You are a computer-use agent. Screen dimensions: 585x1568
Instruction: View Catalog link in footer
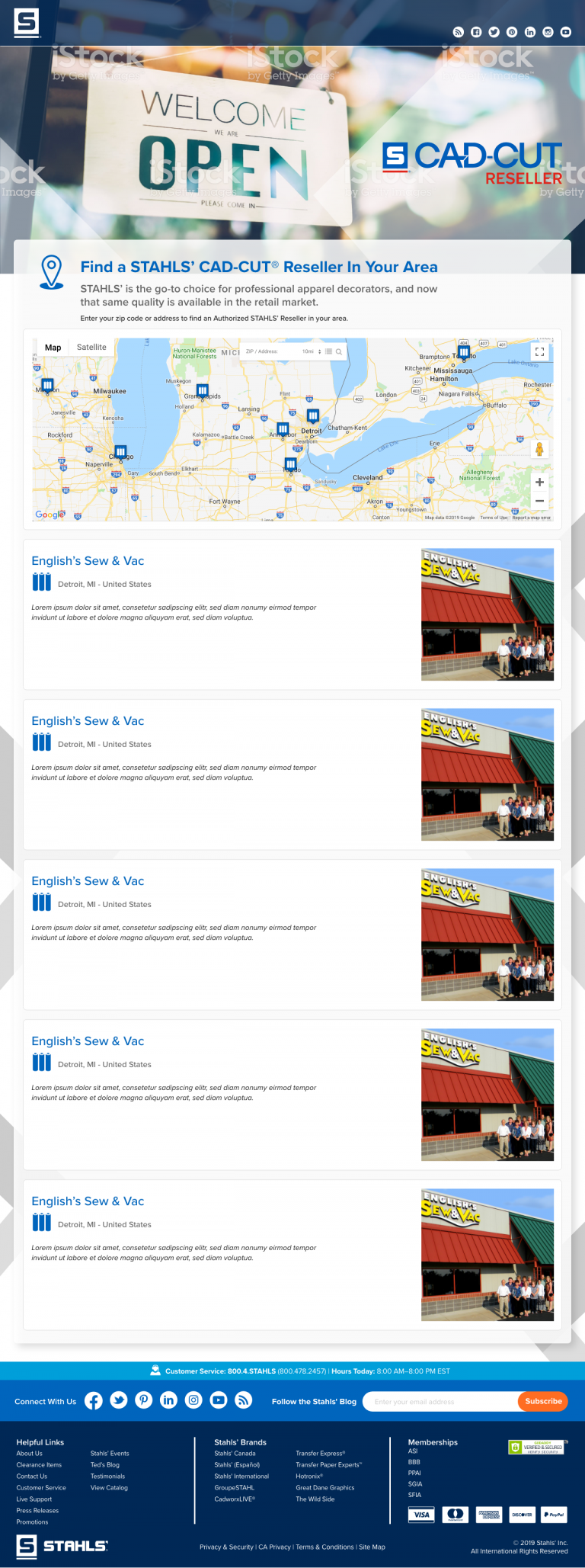pos(109,1487)
